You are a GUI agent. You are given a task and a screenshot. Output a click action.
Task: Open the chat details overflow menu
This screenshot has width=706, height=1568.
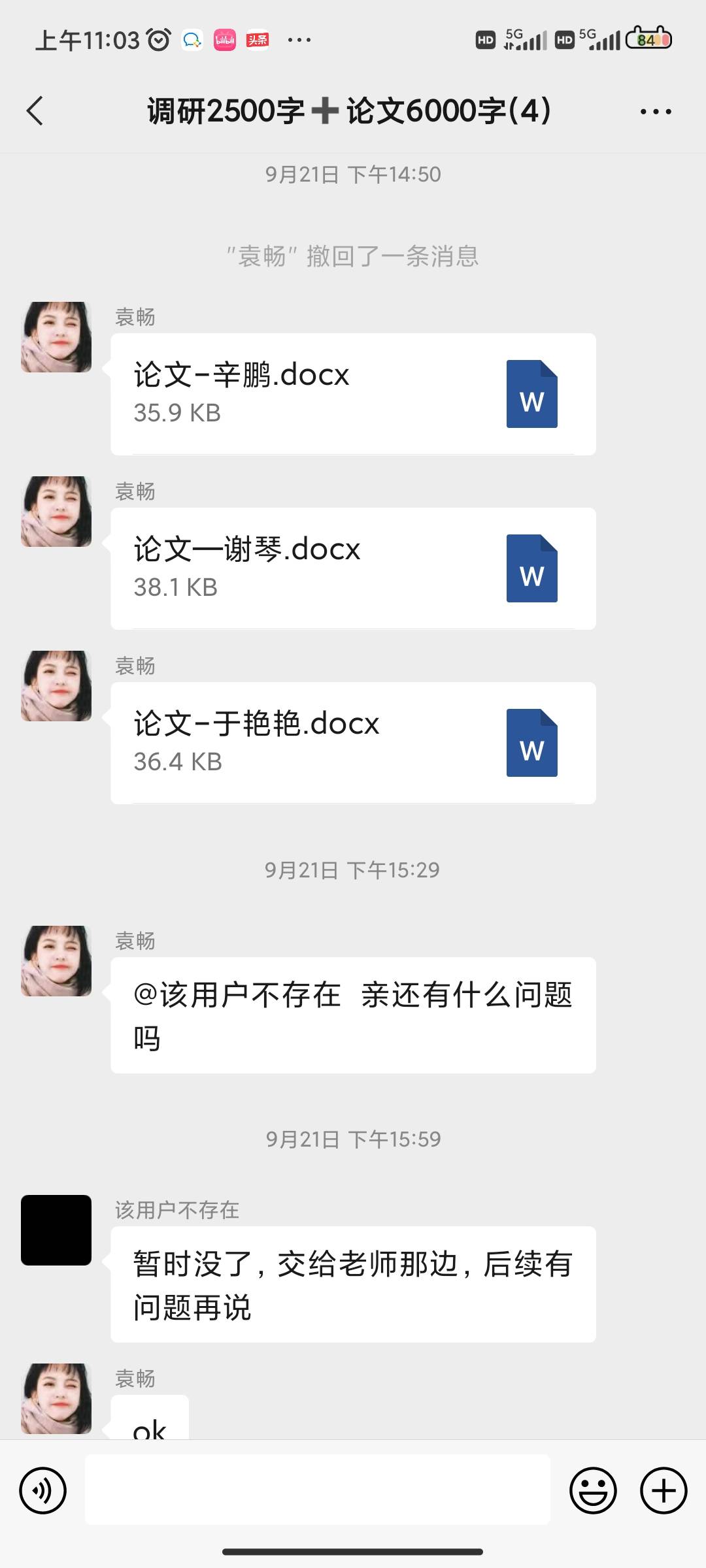coord(656,112)
